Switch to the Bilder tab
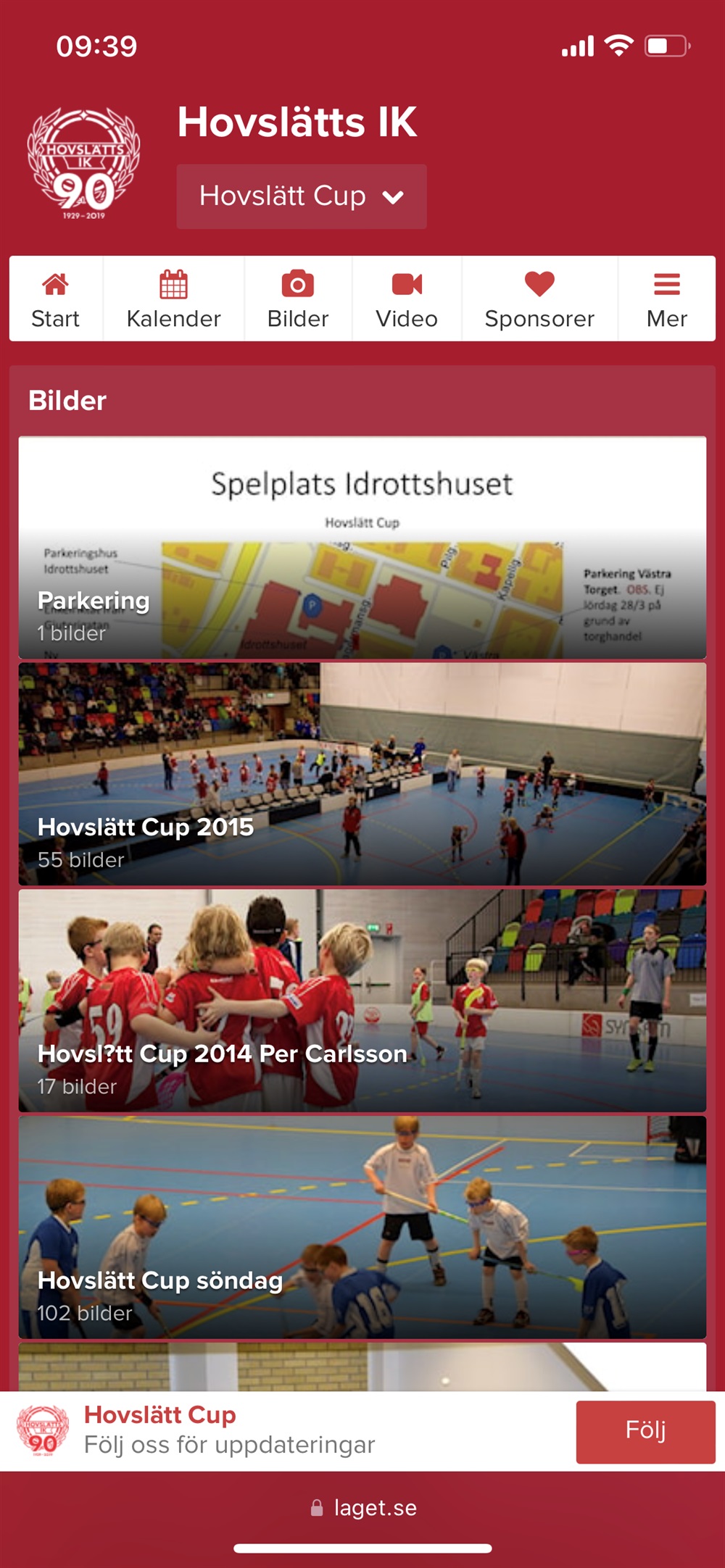The image size is (725, 1568). (x=298, y=299)
